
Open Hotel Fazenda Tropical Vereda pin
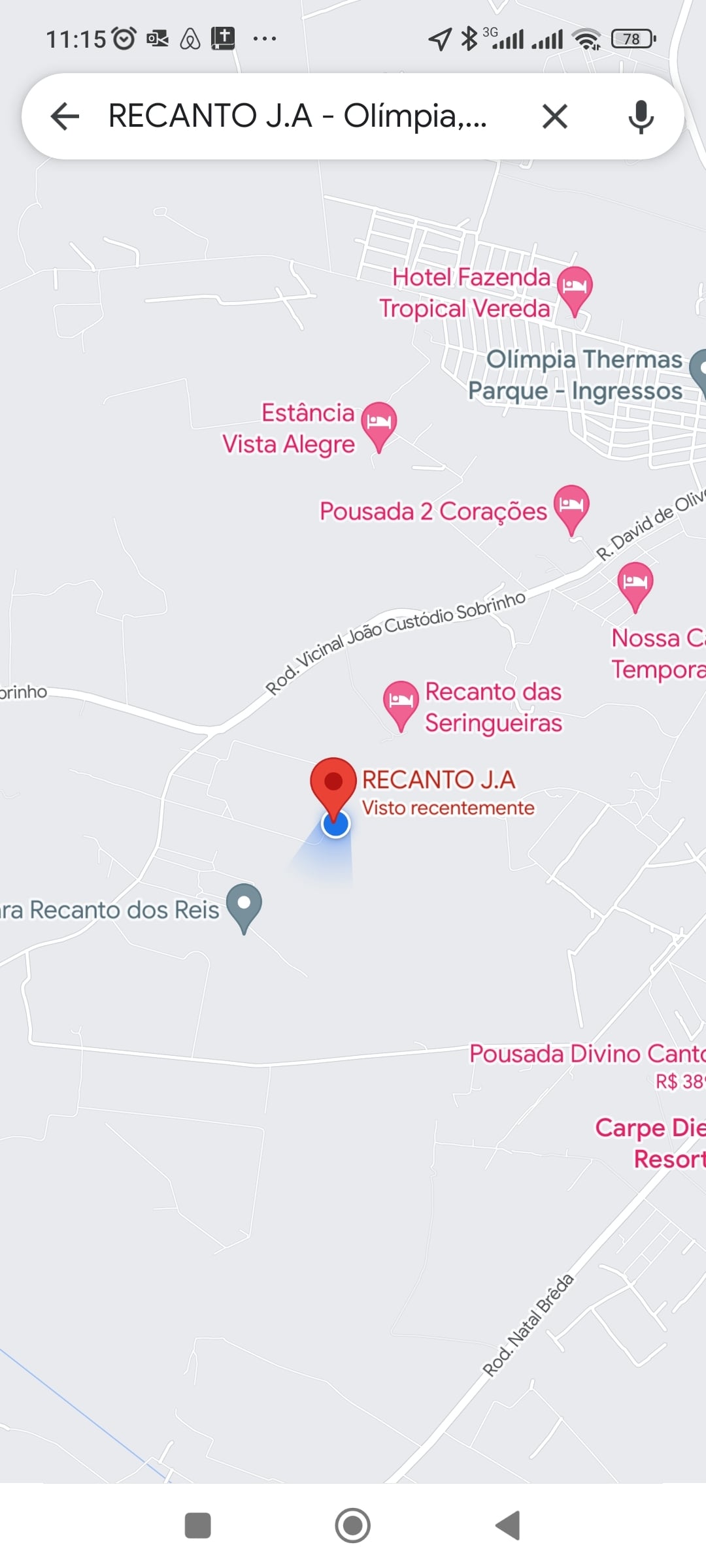[x=575, y=288]
